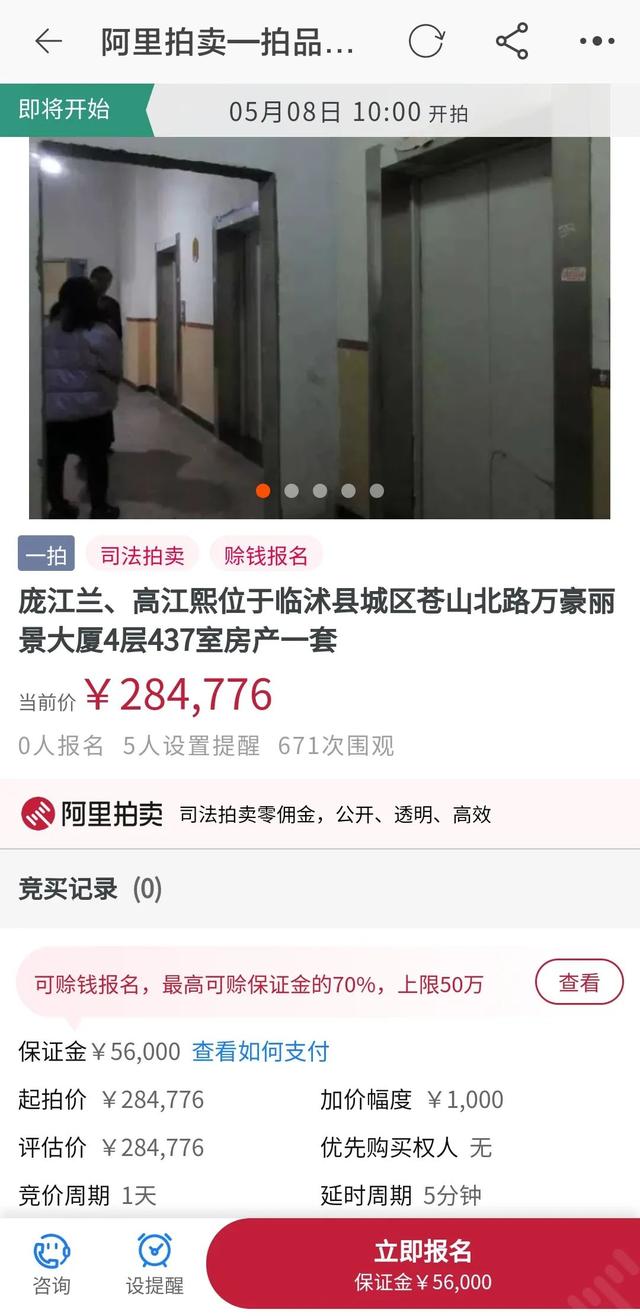Go back using the arrow icon

48,41
